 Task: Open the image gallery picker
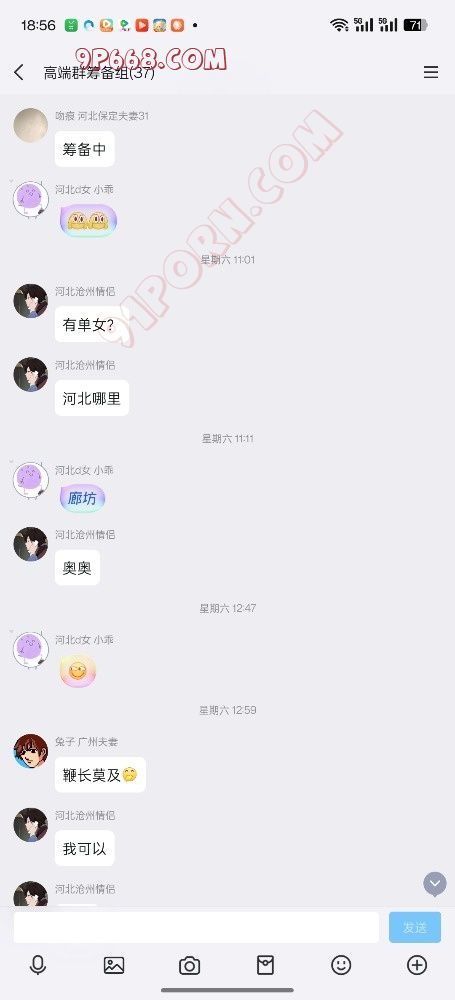(x=114, y=966)
